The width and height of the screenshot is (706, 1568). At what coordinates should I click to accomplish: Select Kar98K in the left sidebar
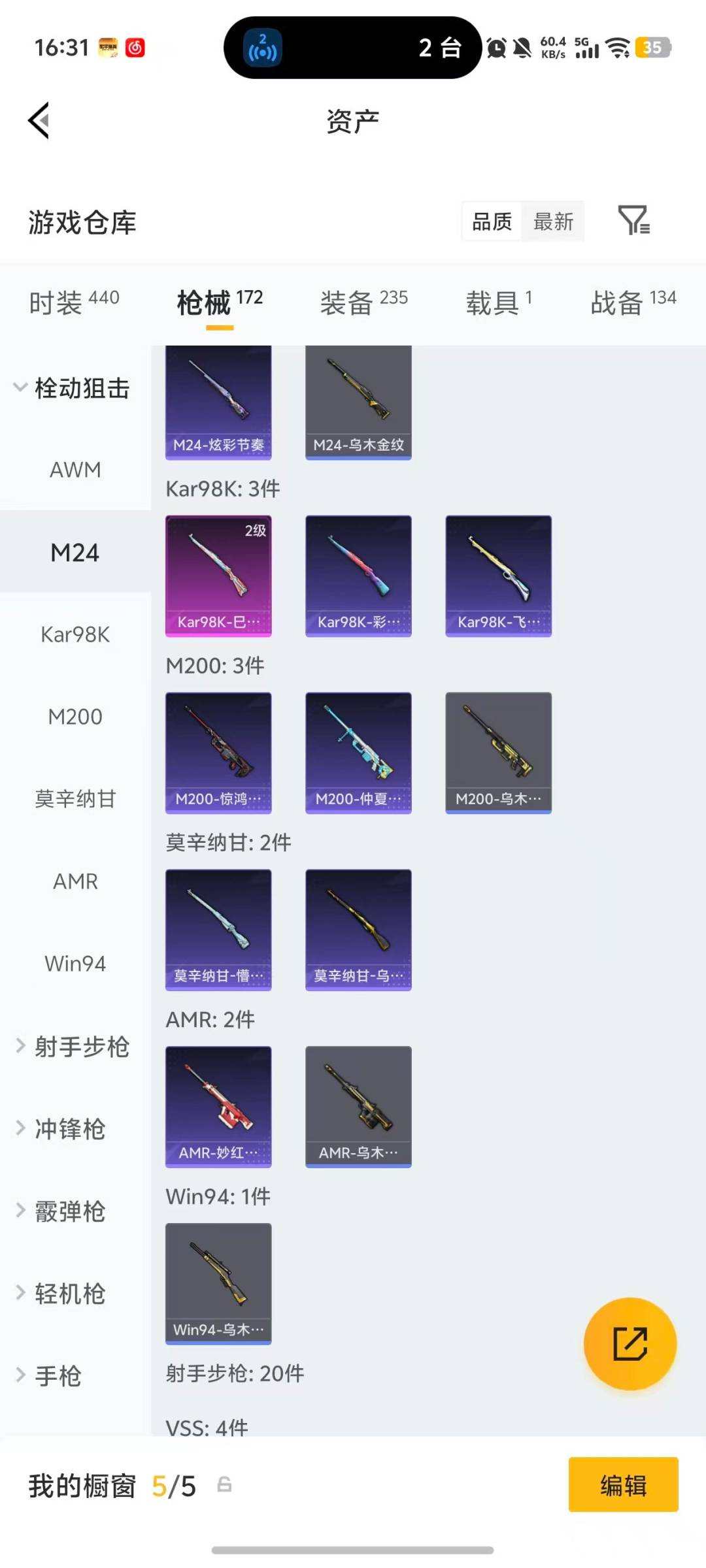coord(75,634)
